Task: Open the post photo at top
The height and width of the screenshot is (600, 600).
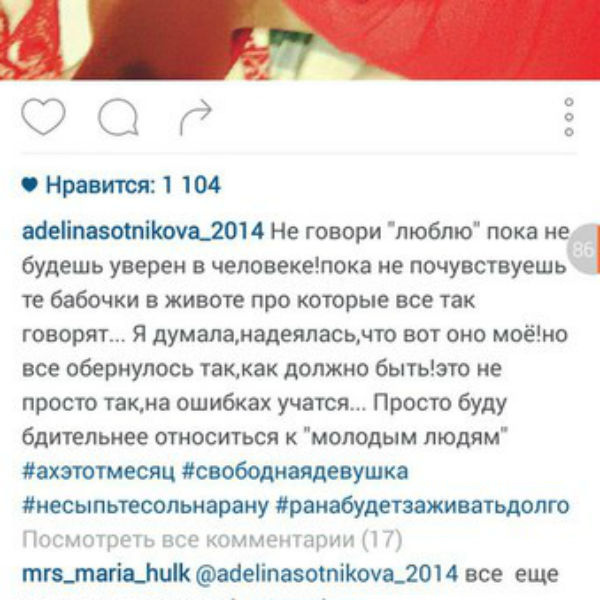Action: [300, 35]
